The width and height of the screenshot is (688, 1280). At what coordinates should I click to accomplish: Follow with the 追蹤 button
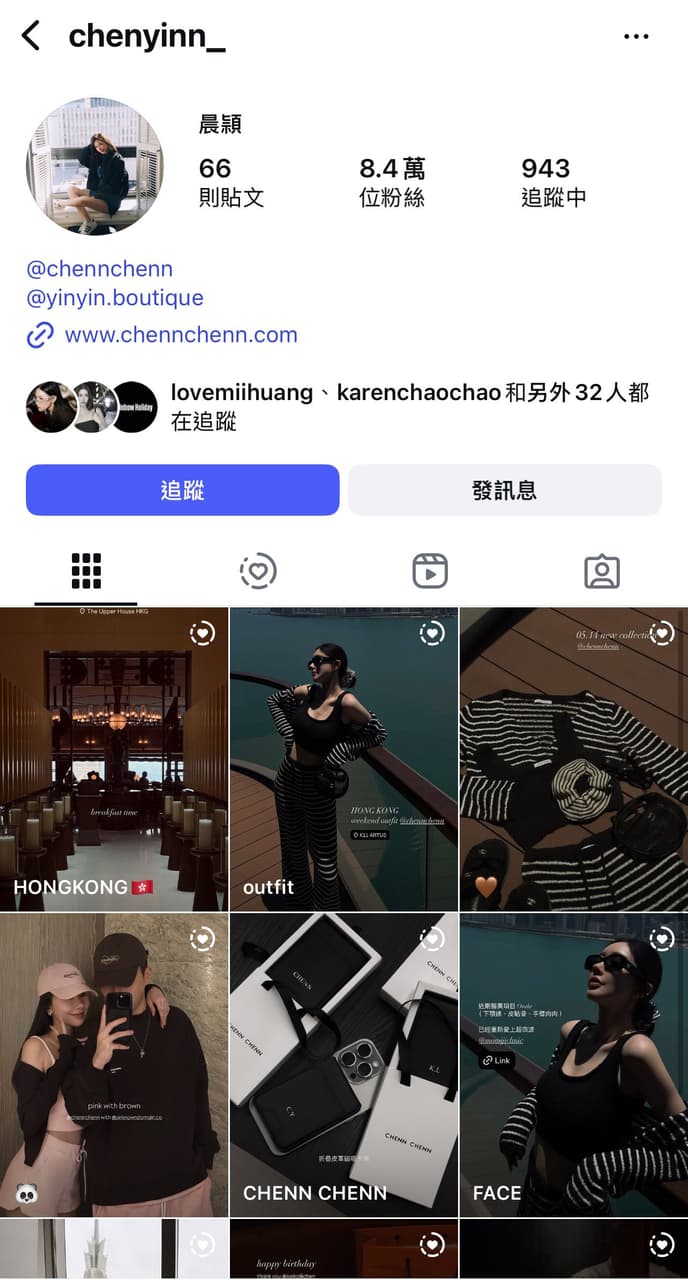coord(182,490)
